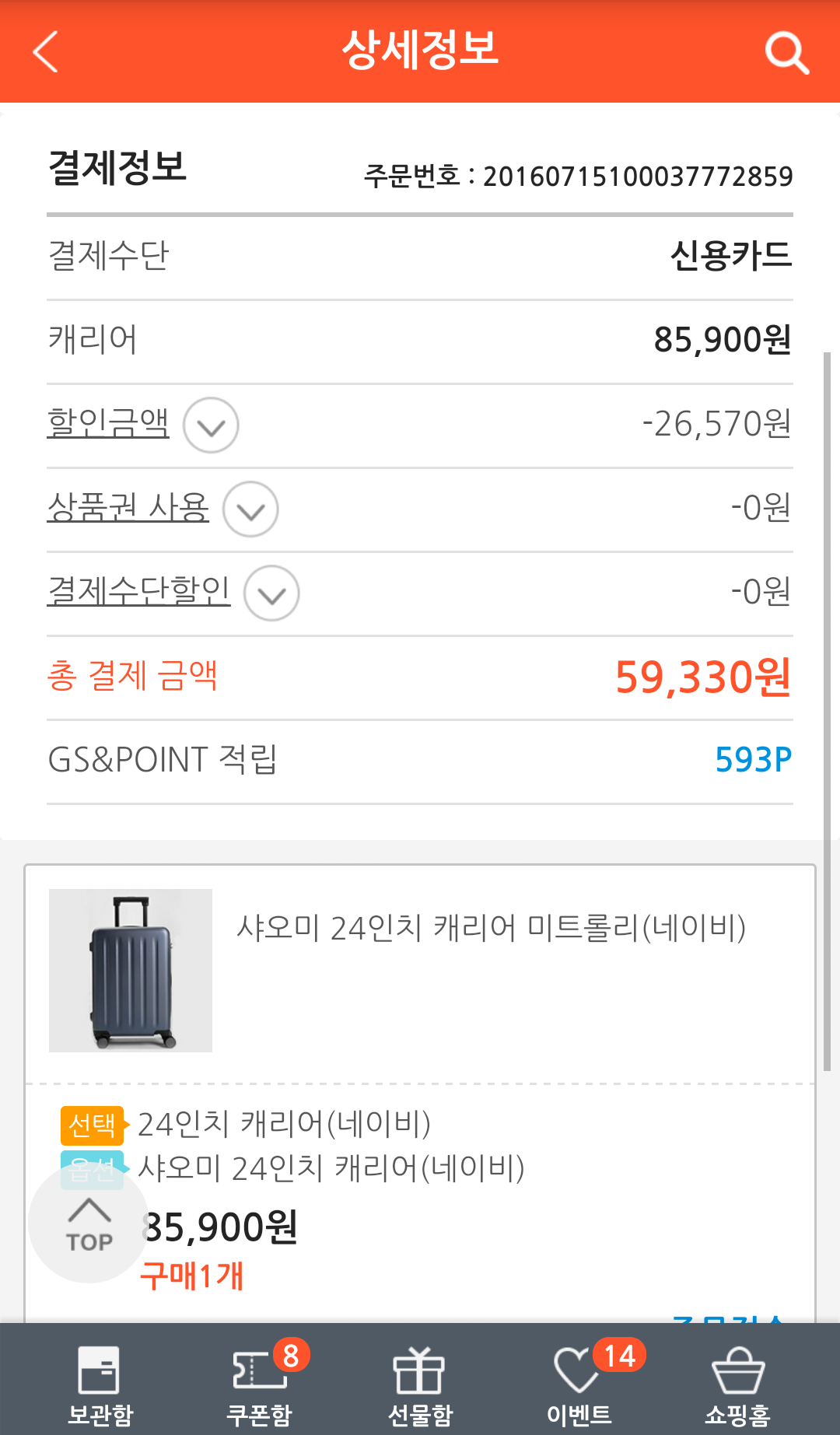Viewport: 840px width, 1435px height.
Task: Open search via the magnifier icon
Action: 786,52
